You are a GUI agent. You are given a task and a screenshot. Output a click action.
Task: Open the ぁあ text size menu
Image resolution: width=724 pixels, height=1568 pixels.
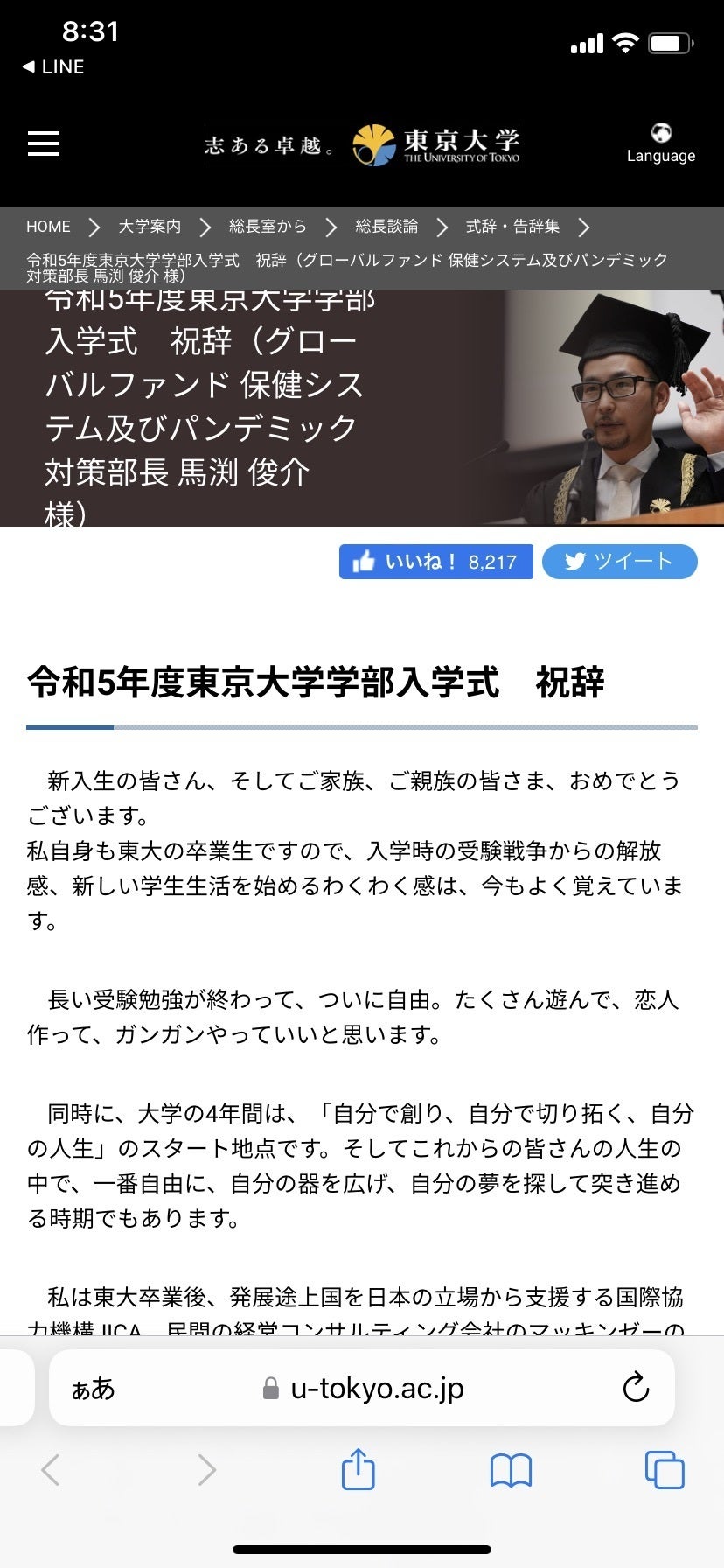pos(93,1388)
